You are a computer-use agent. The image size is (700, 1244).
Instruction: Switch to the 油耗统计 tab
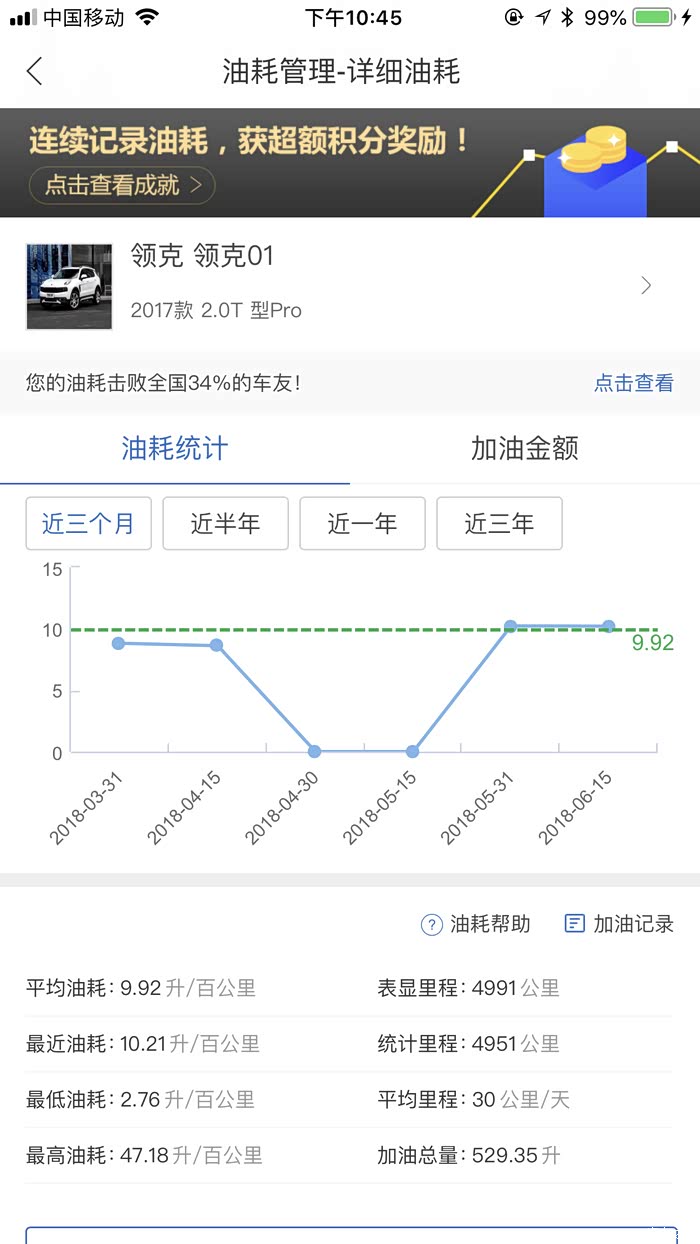175,448
